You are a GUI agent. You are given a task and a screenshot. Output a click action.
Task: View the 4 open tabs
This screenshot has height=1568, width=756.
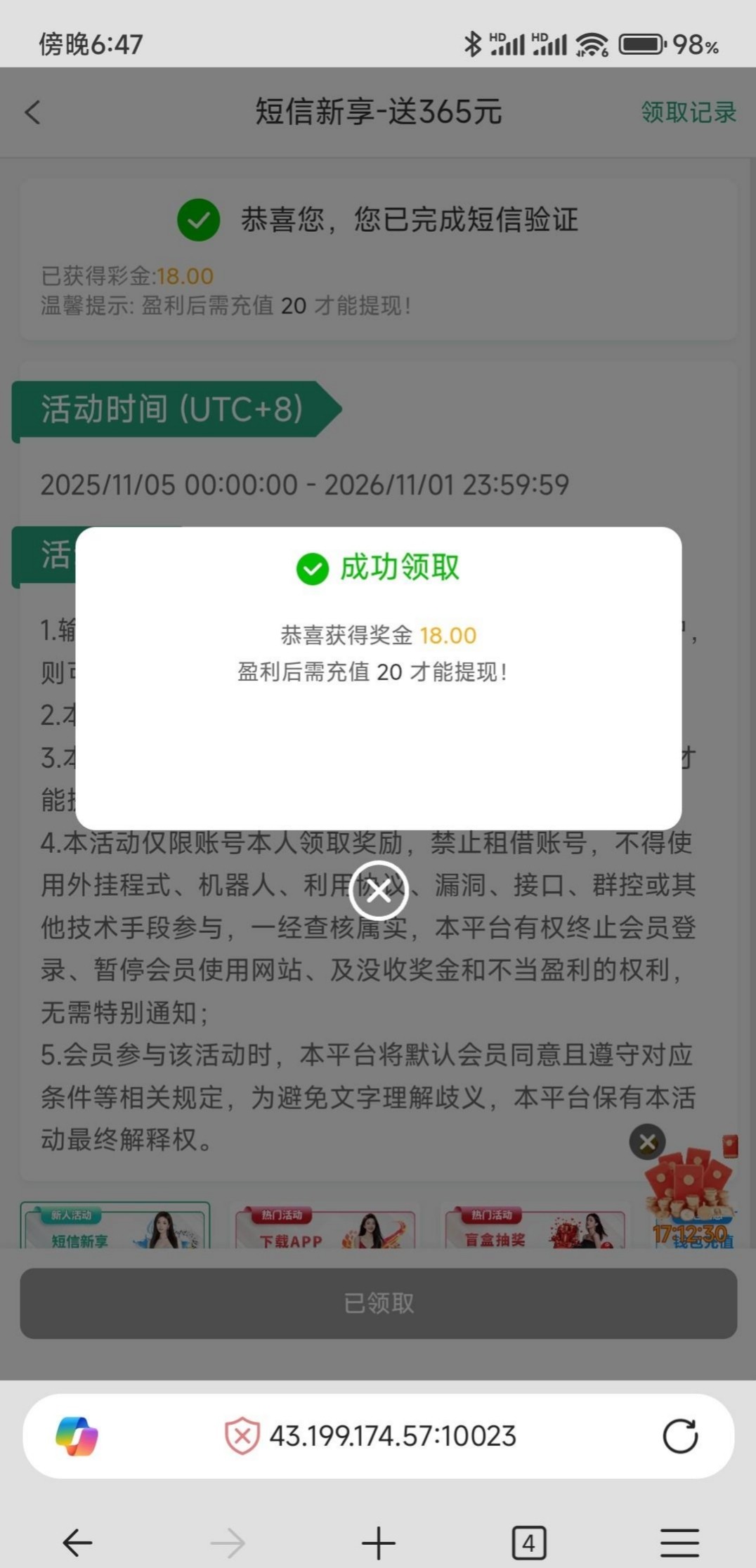528,1543
